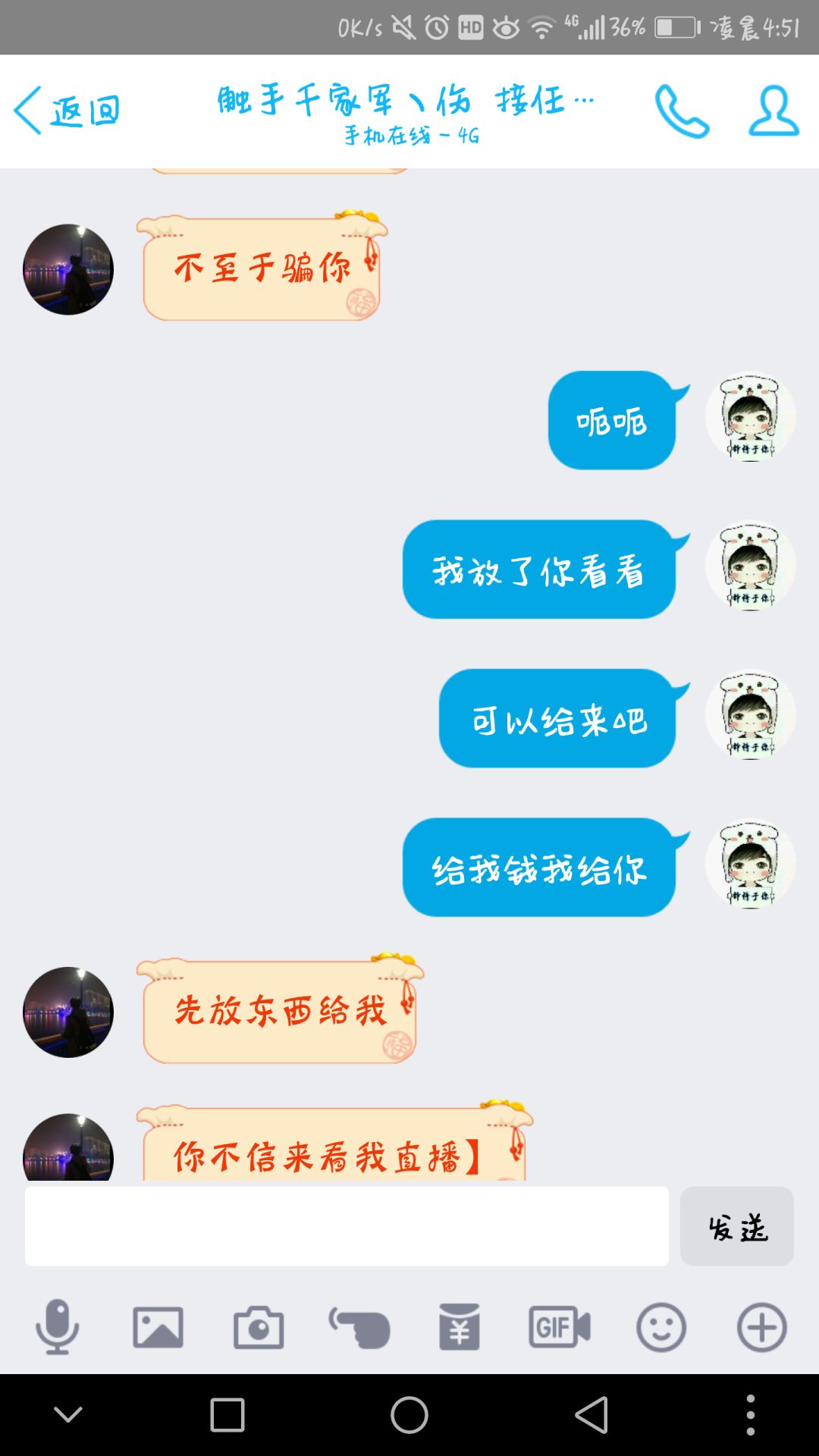
Task: Open the GIF picker
Action: coord(560,1326)
